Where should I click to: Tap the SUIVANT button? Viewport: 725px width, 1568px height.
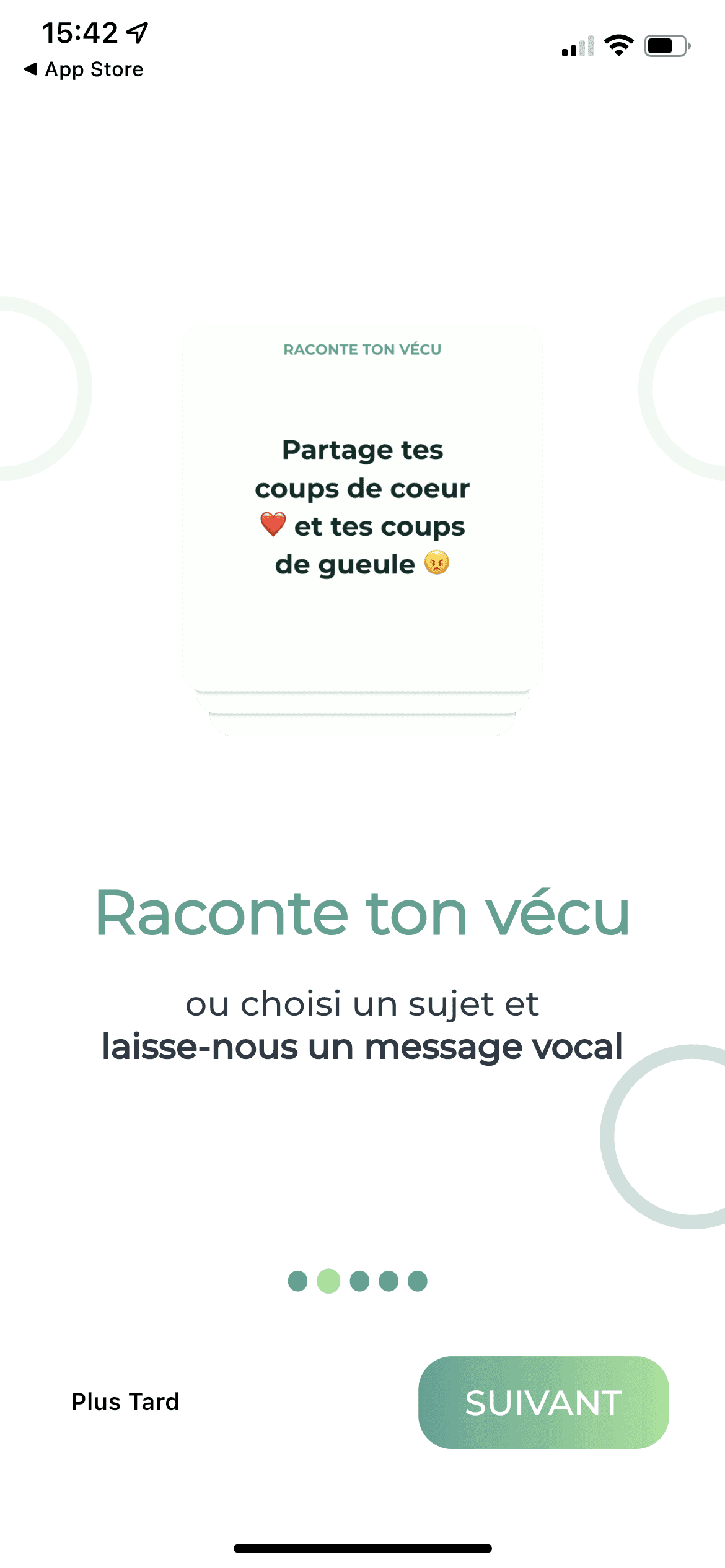[543, 1402]
